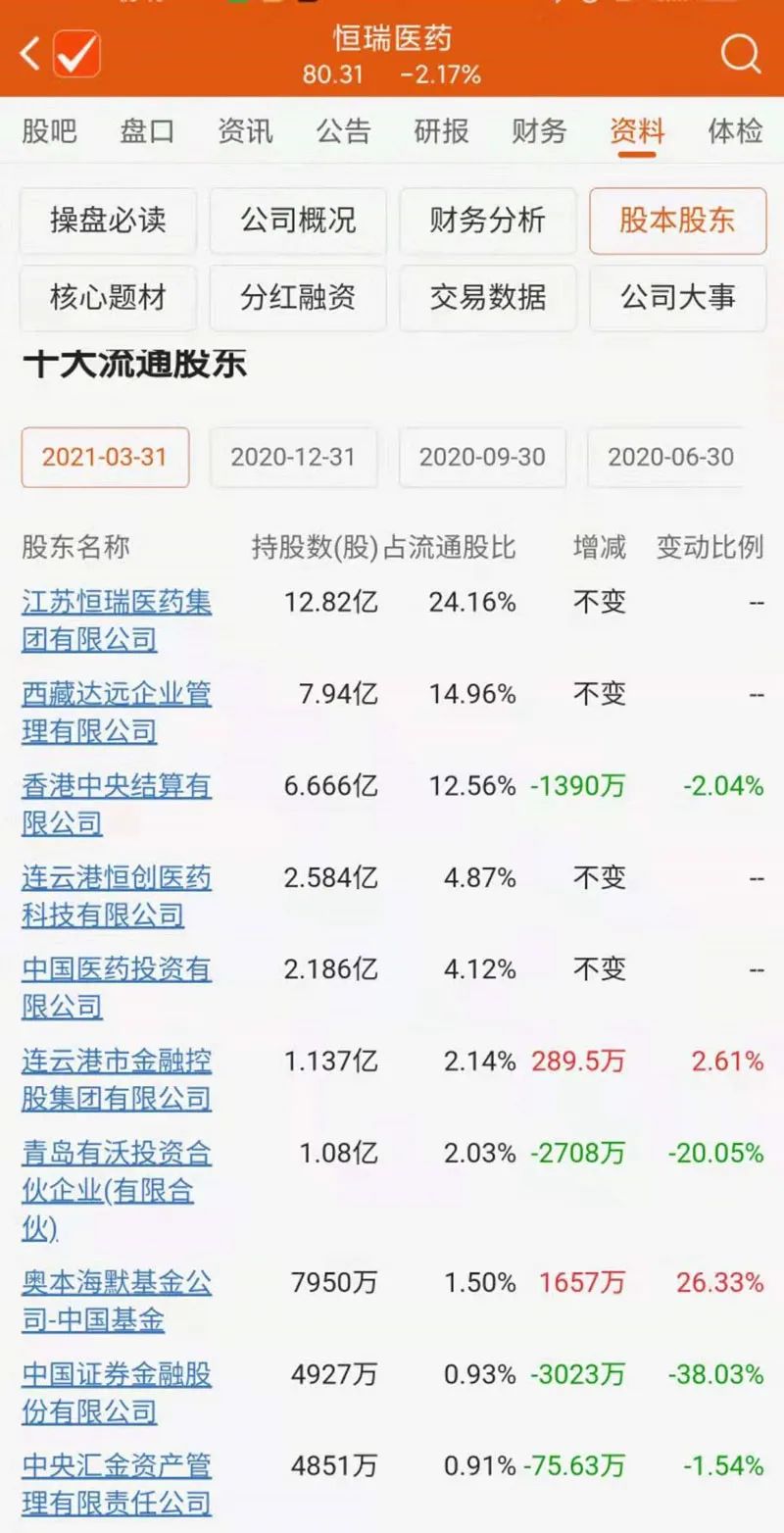The image size is (784, 1533).
Task: Open the search magnifier
Action: (x=741, y=54)
